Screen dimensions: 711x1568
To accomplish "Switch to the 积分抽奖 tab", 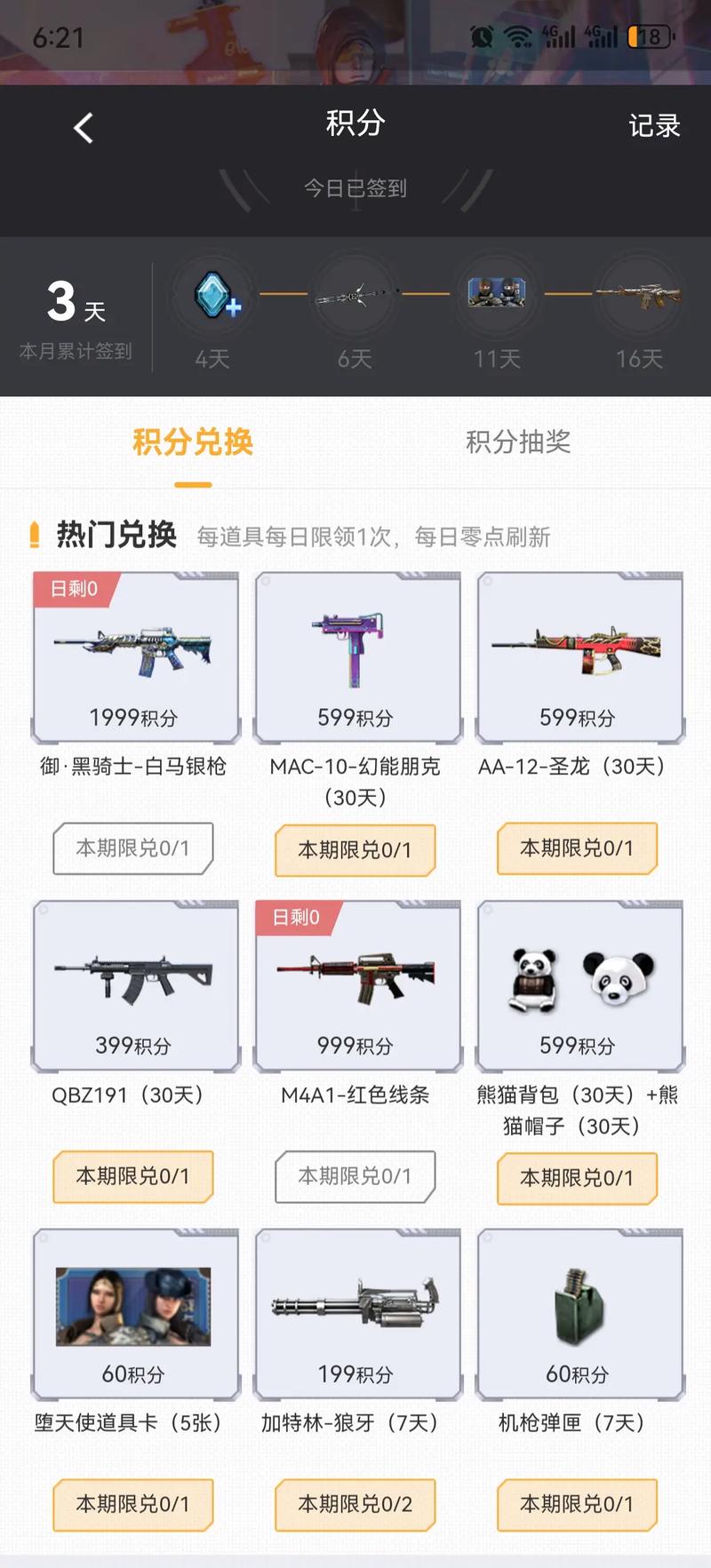I will pos(518,442).
